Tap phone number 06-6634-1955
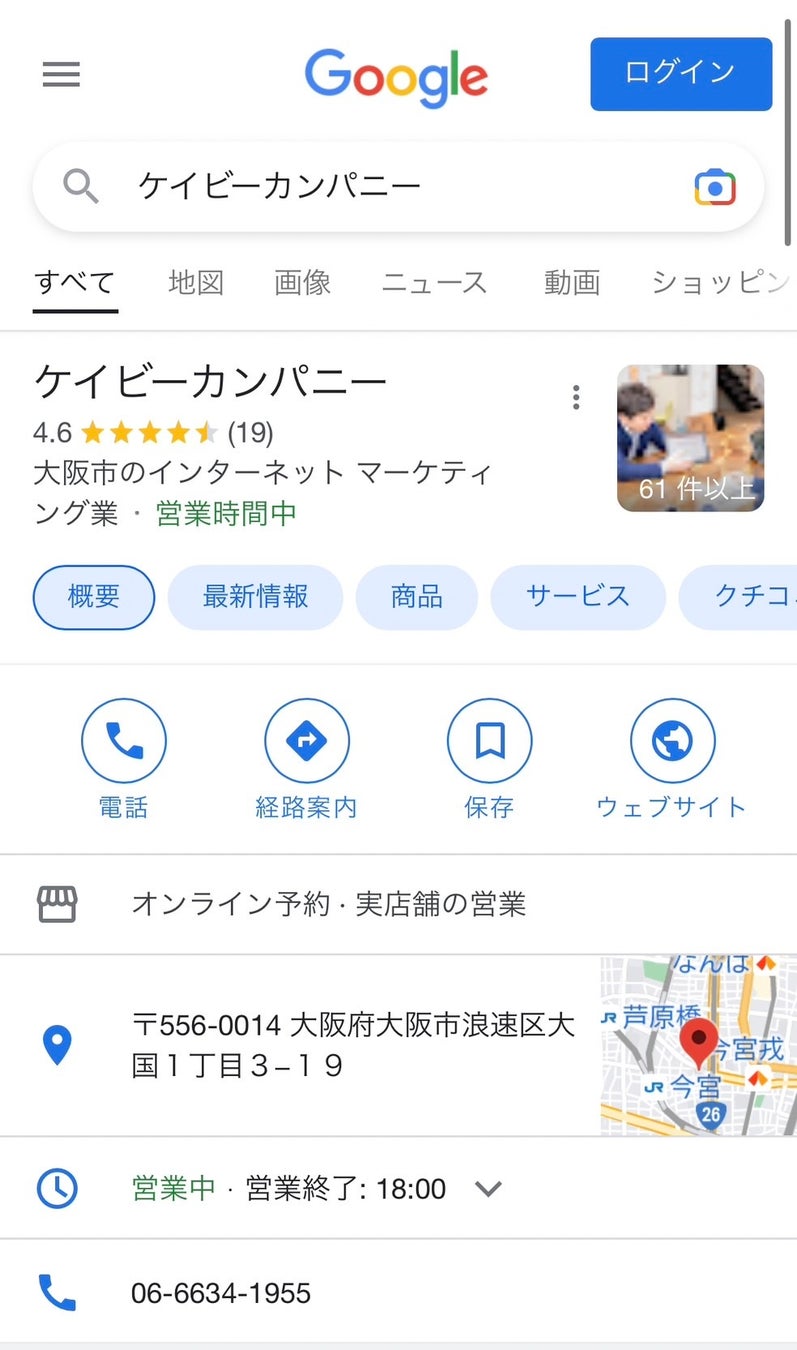Screen dimensions: 797x1350 [221, 1293]
